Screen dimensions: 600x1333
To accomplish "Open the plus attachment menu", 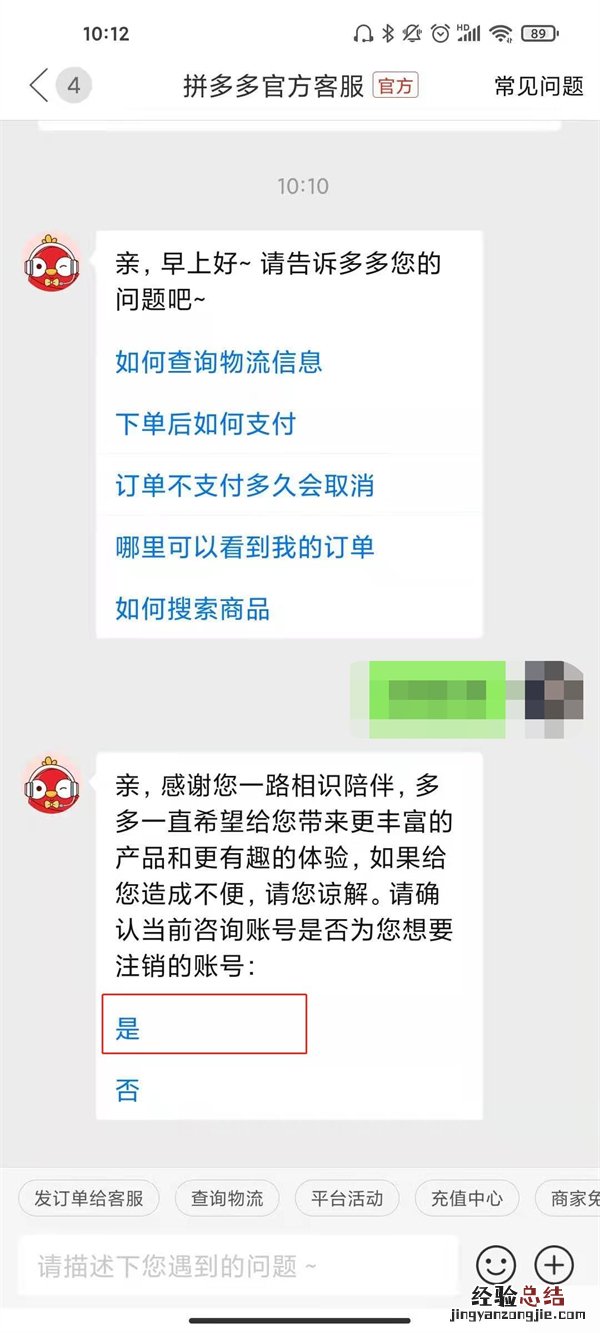I will pyautogui.click(x=554, y=1266).
